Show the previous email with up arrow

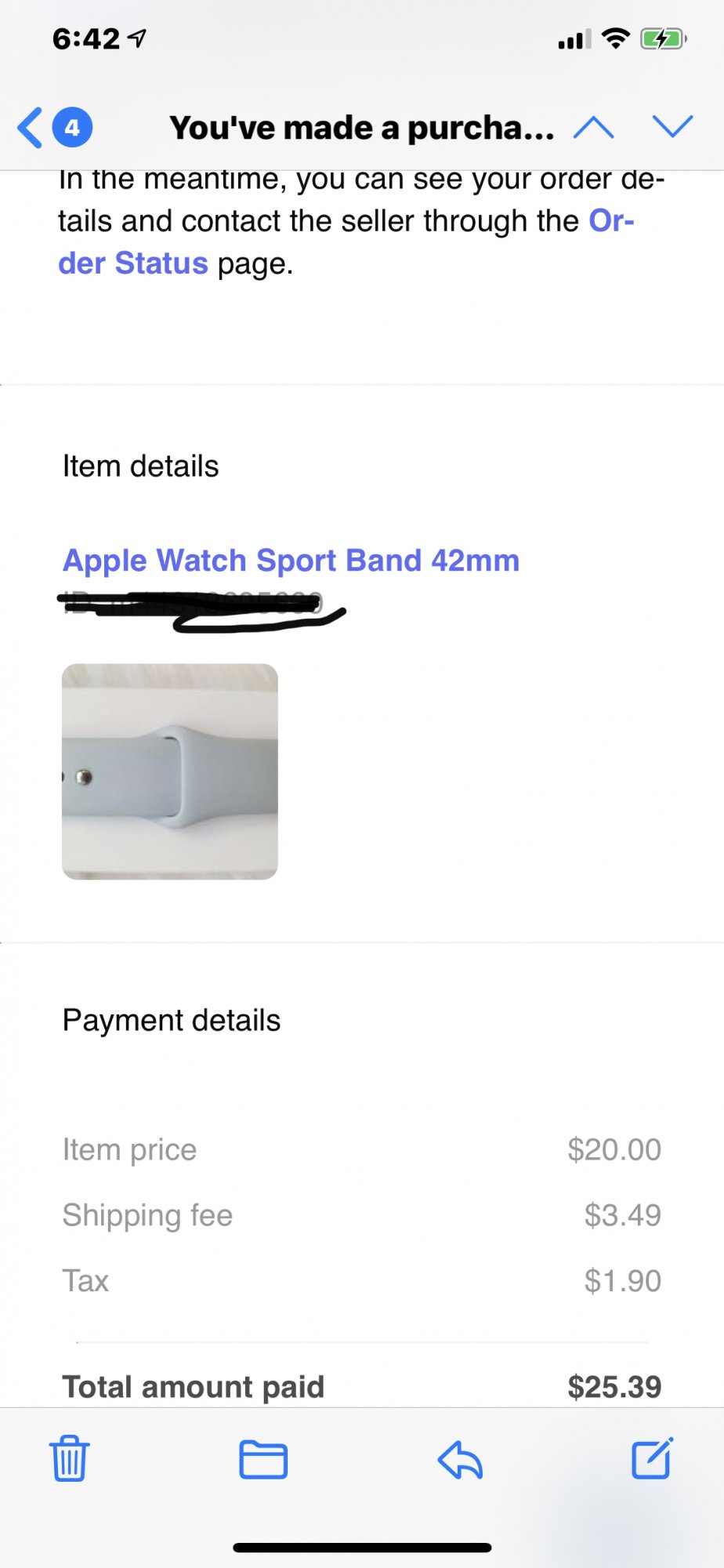pos(593,127)
